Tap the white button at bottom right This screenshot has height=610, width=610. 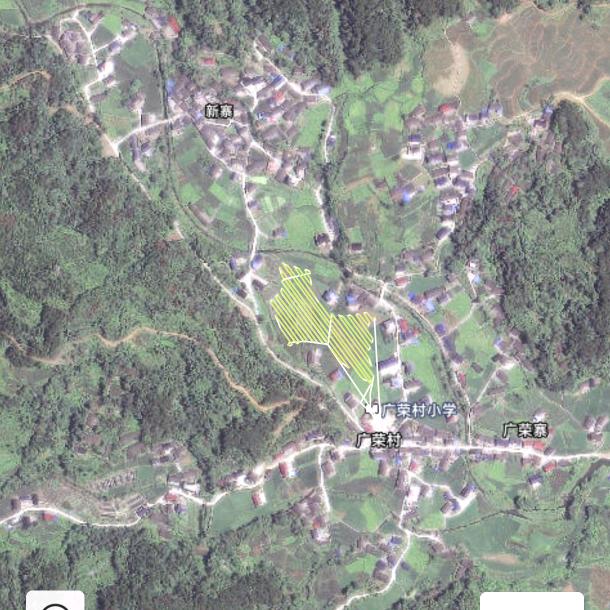[531, 602]
